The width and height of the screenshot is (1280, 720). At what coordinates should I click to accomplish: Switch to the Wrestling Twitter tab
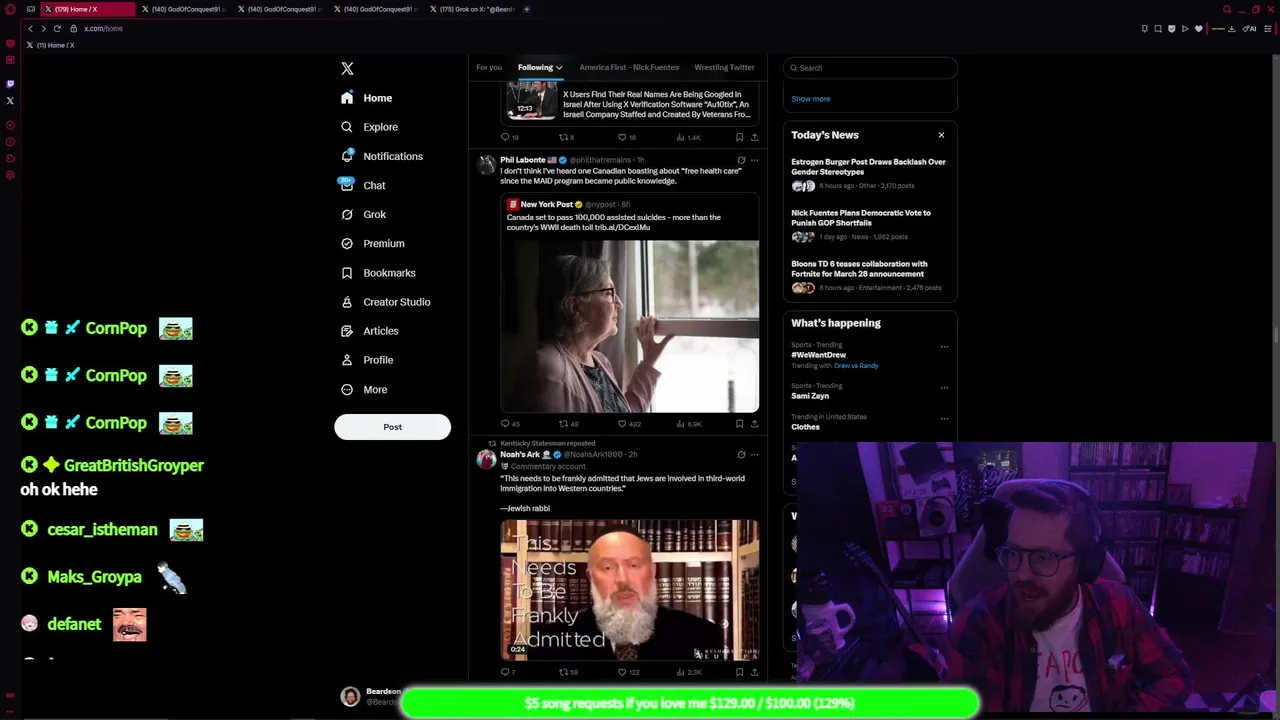(x=724, y=68)
